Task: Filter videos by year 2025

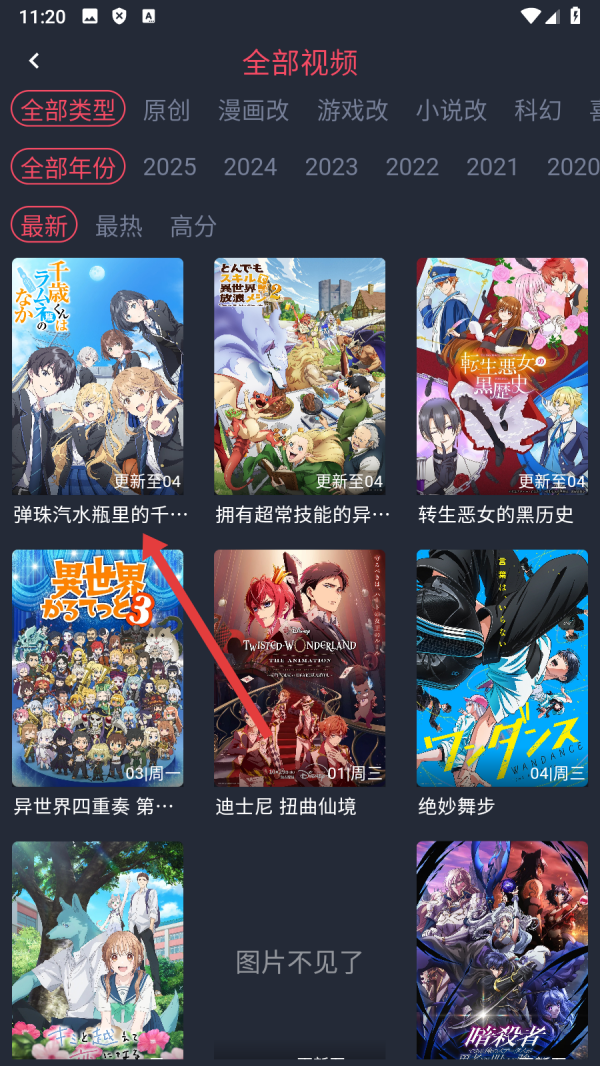Action: pyautogui.click(x=169, y=167)
